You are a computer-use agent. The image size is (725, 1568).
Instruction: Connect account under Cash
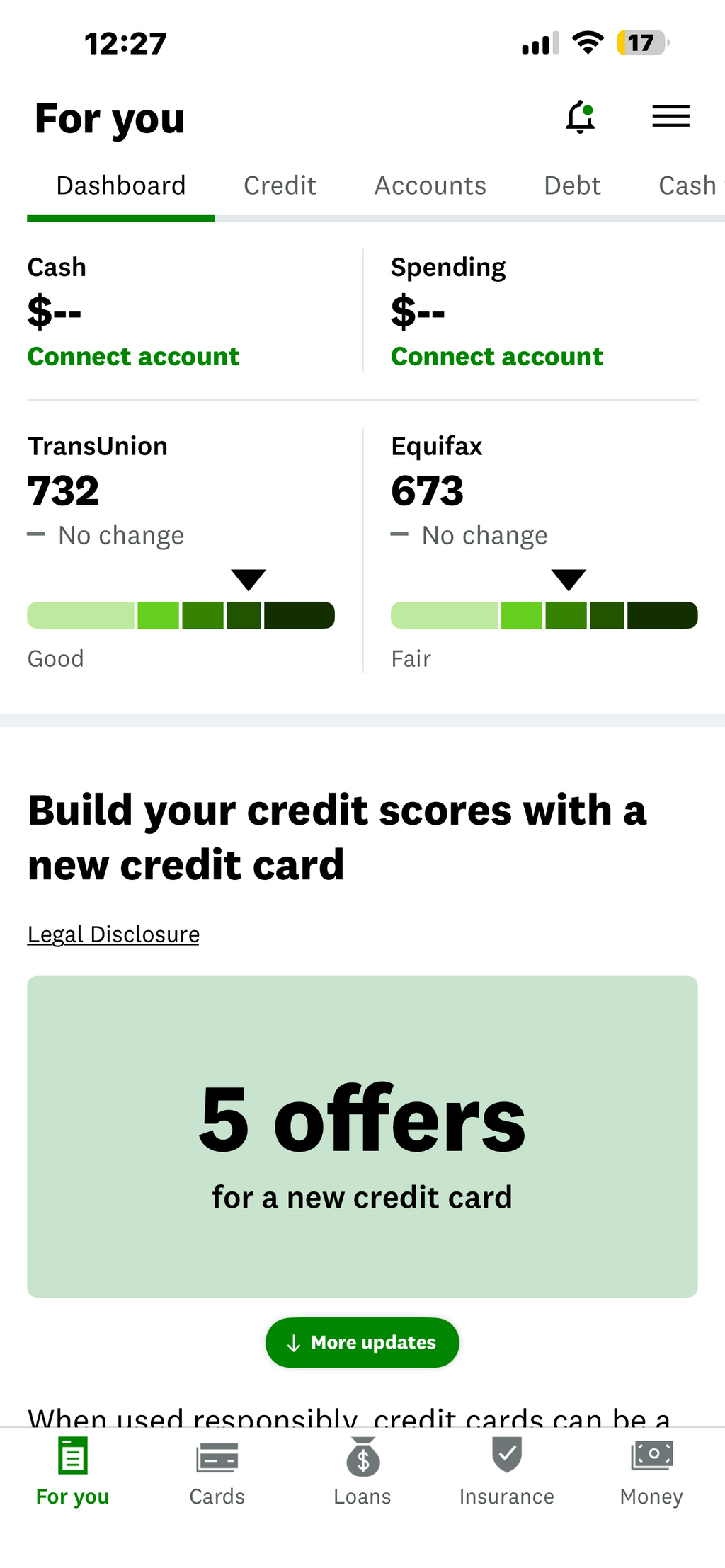[x=133, y=356]
